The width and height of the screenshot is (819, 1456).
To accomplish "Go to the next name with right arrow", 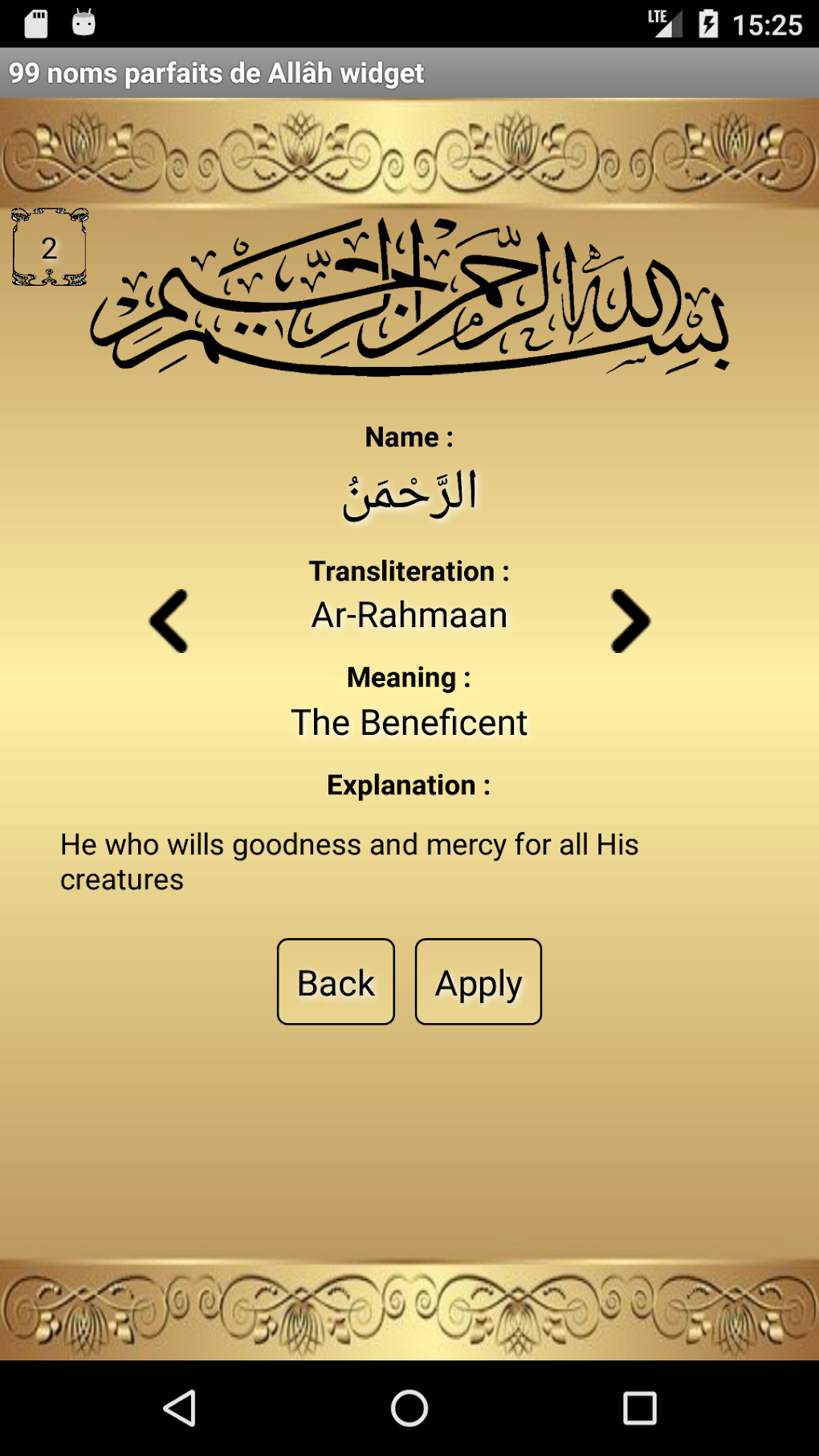I will (x=630, y=621).
